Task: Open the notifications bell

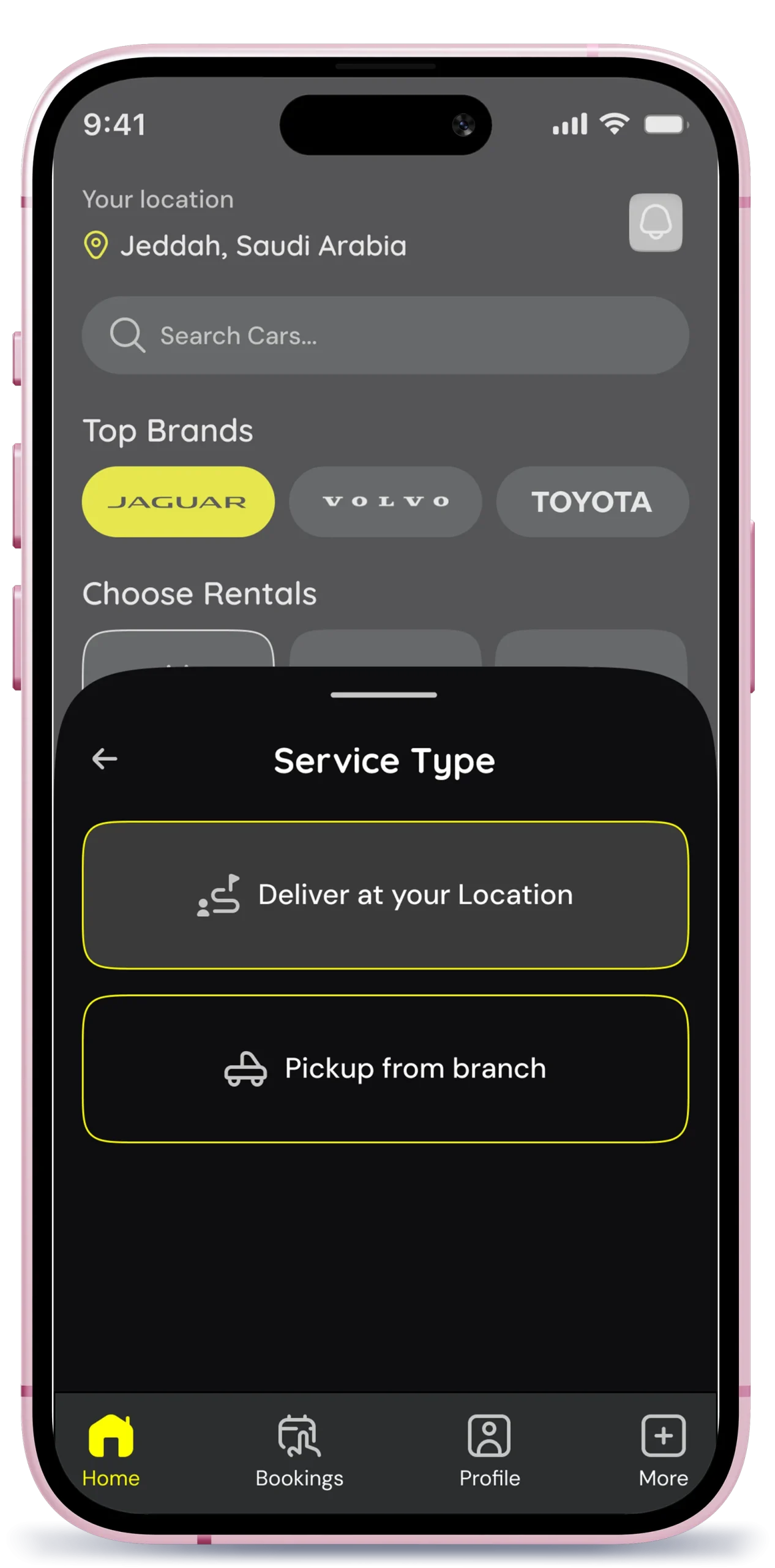Action: point(655,222)
